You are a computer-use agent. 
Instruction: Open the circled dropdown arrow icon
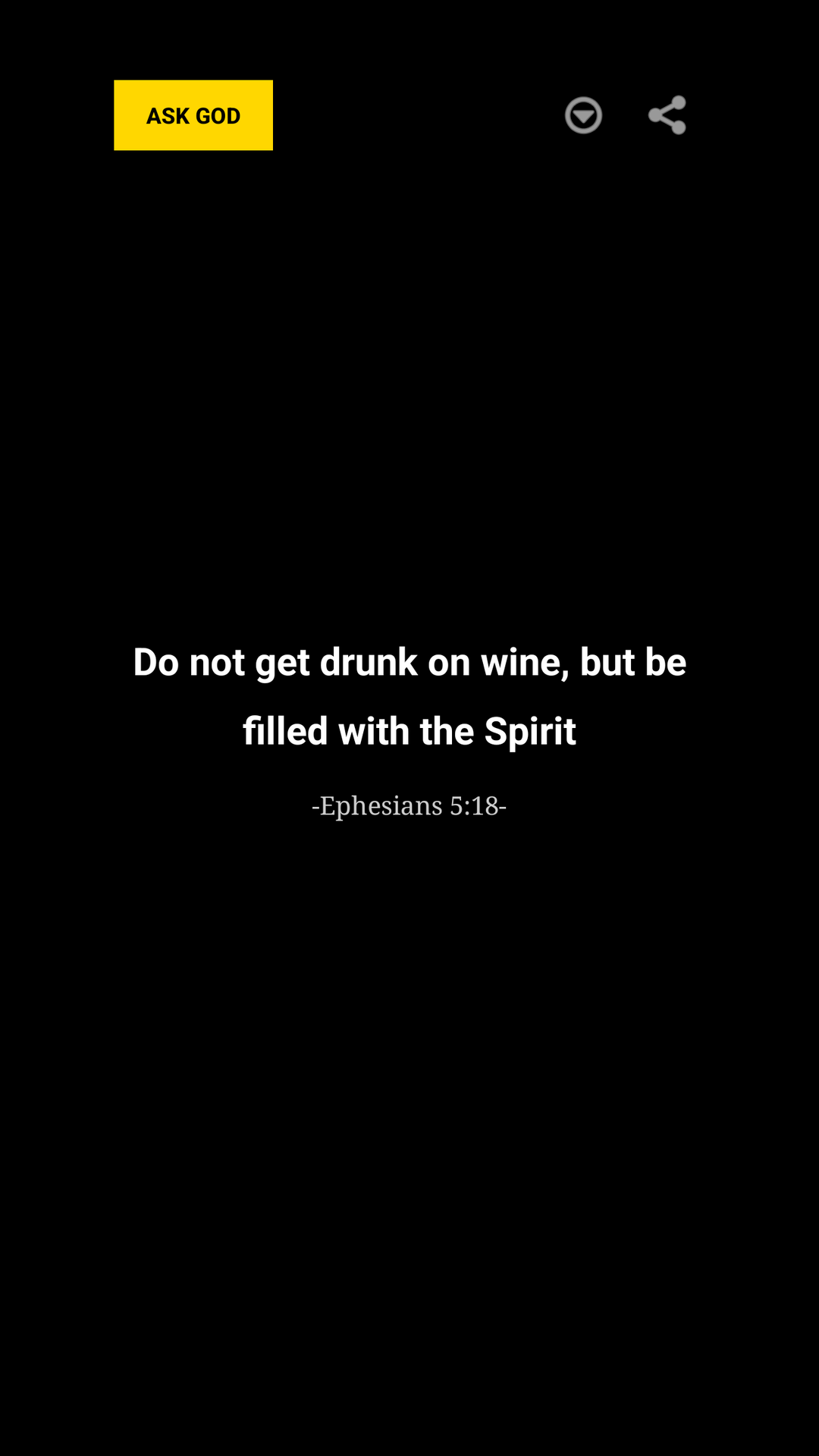point(583,115)
